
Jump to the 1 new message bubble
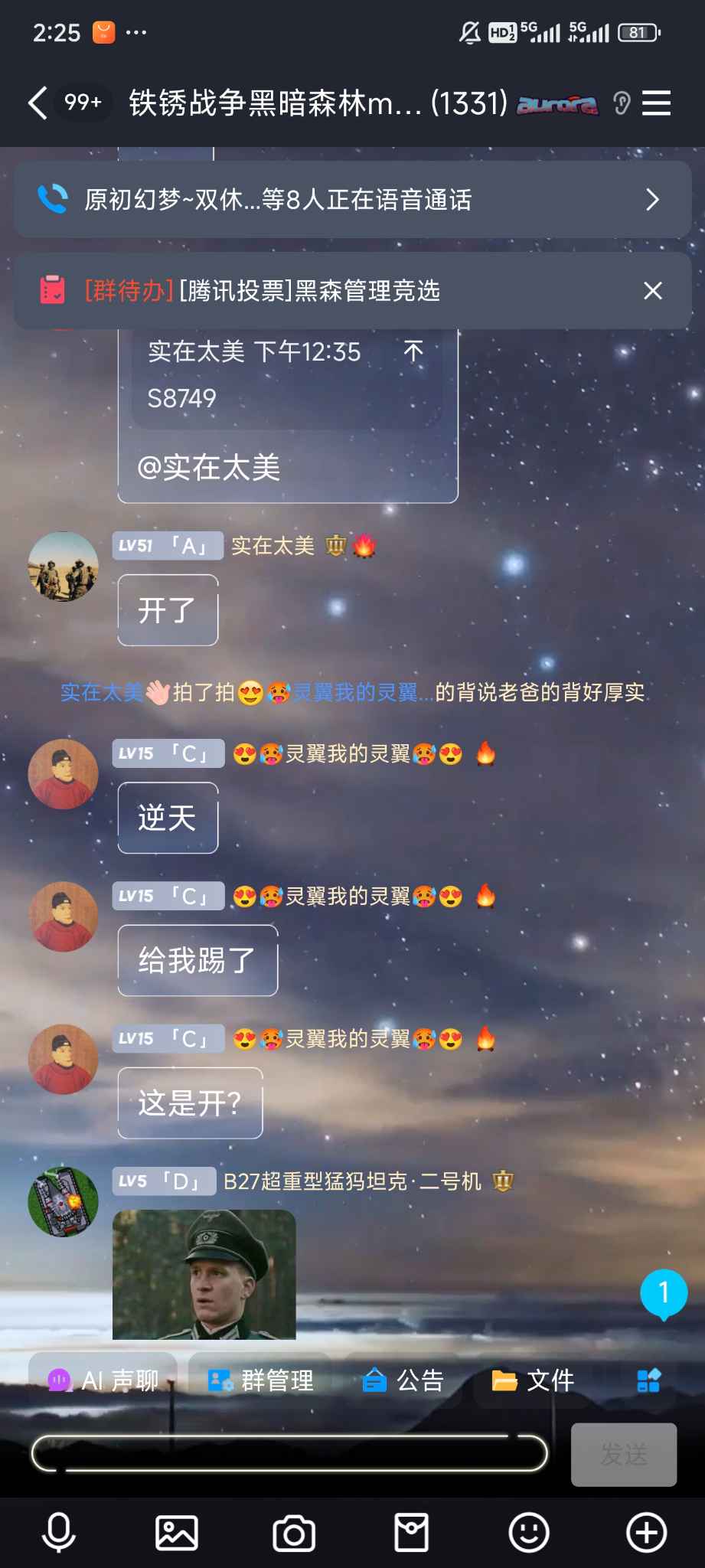[x=664, y=1294]
